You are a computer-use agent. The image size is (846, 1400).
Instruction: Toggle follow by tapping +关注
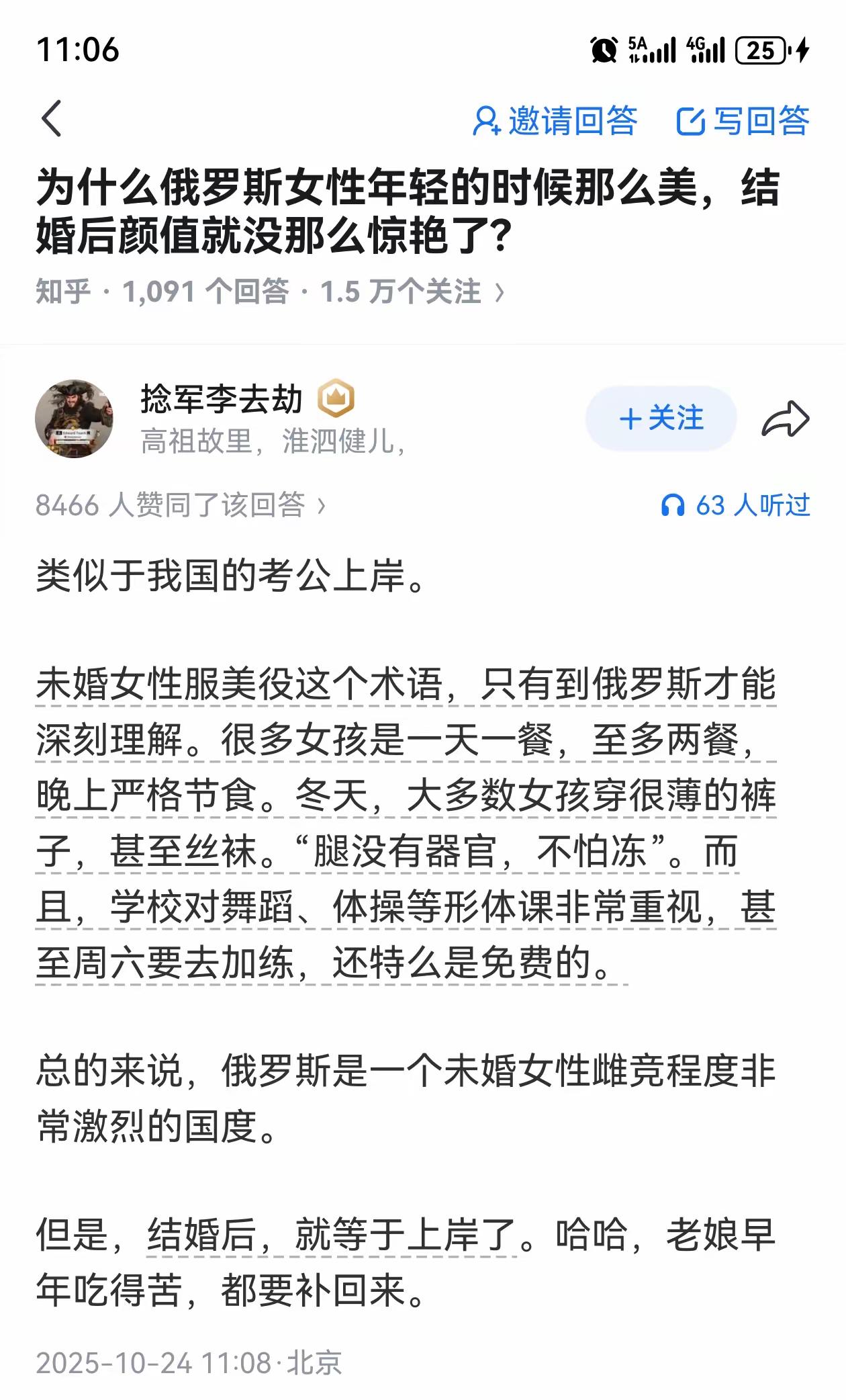(661, 418)
